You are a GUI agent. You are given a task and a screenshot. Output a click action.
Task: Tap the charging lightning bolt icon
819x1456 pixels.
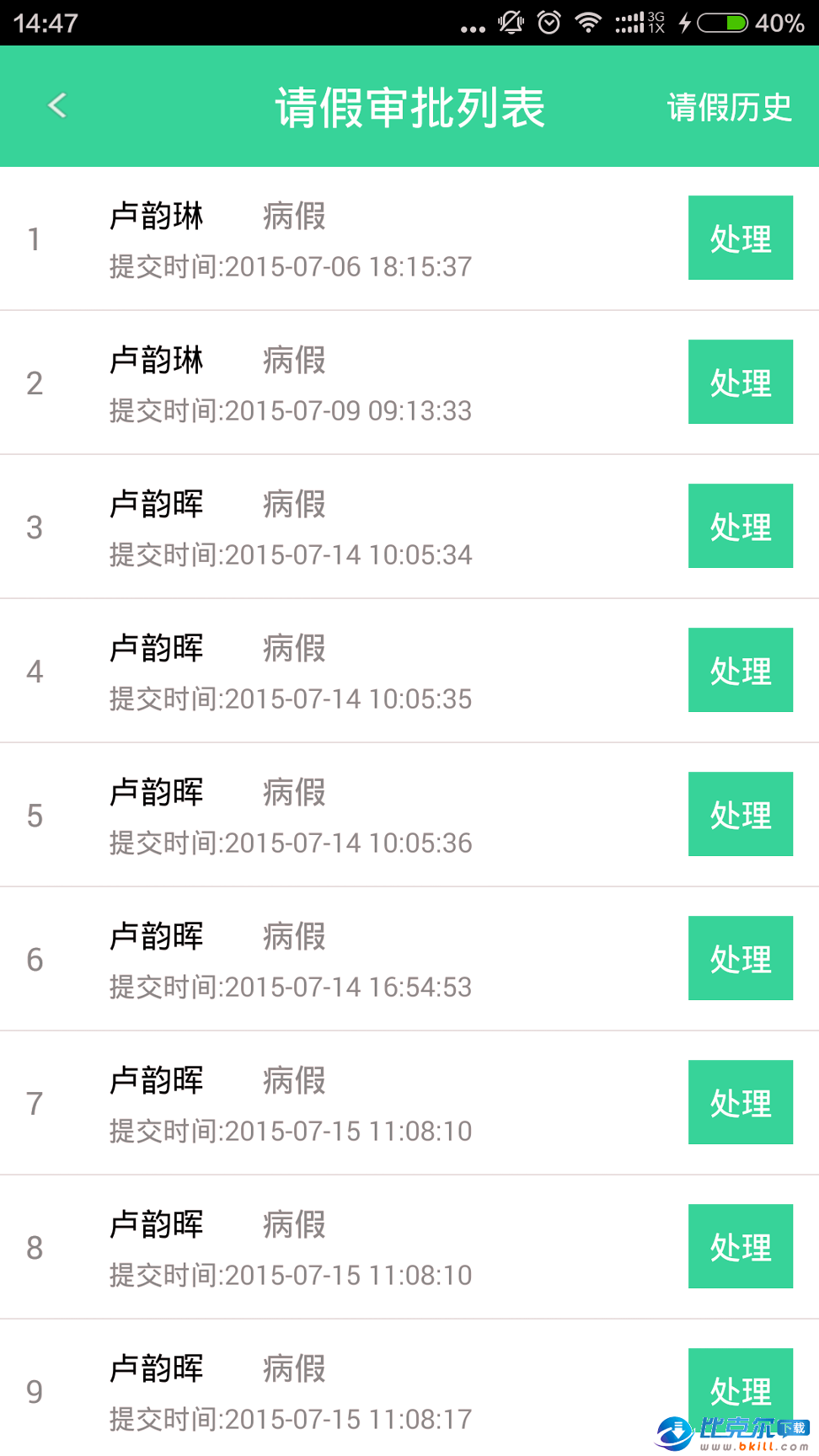683,24
